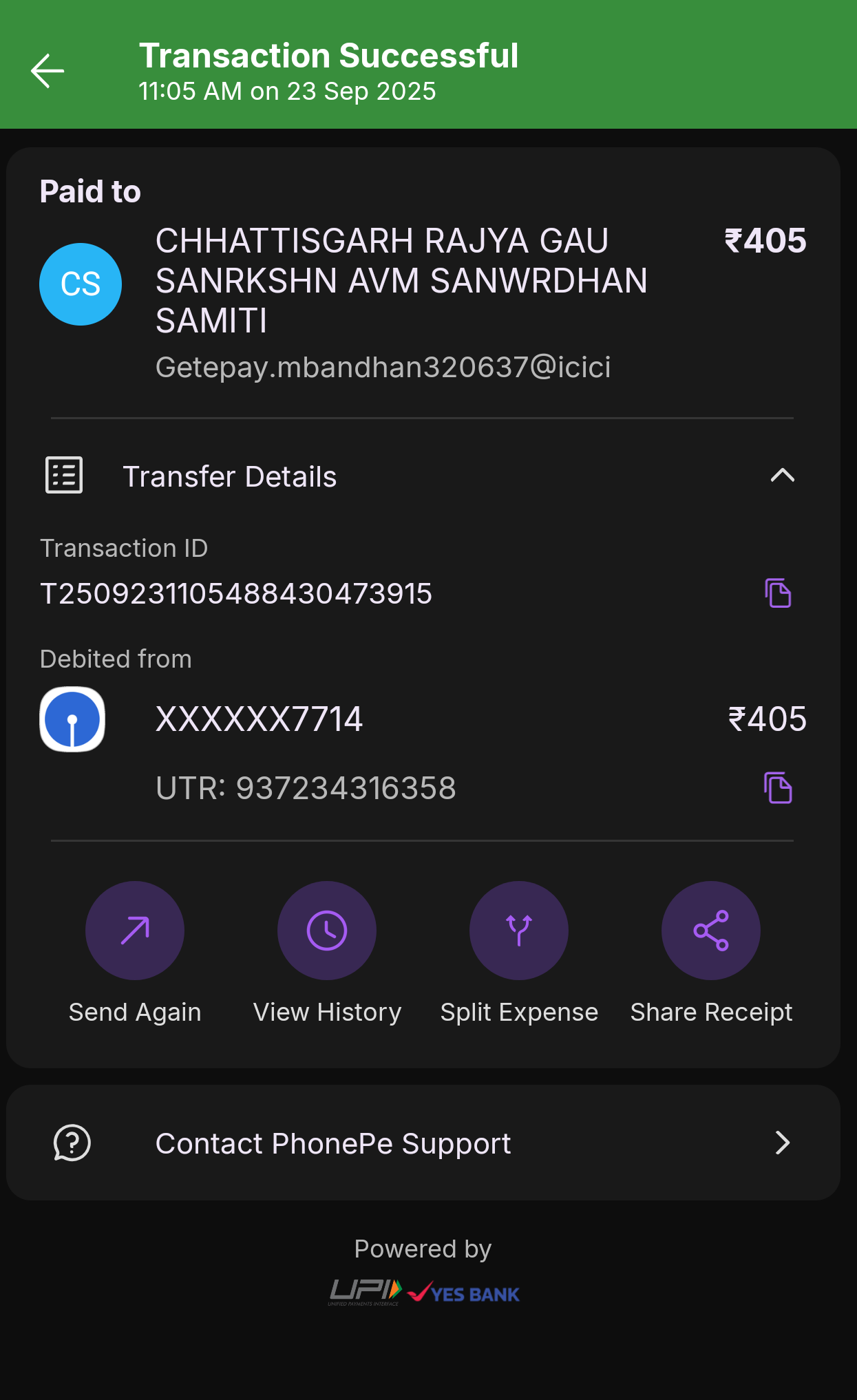Collapse the Transfer Details section

point(782,476)
